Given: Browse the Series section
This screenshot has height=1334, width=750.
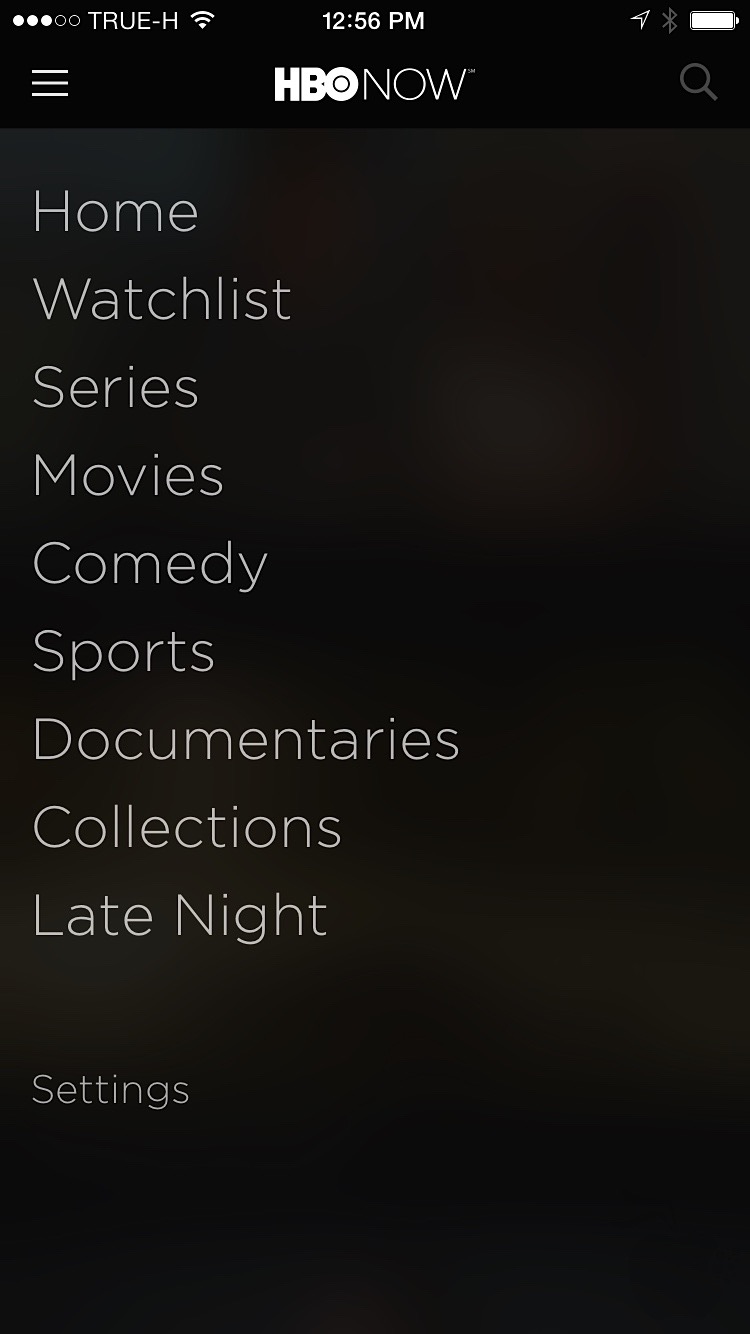Looking at the screenshot, I should click(115, 387).
